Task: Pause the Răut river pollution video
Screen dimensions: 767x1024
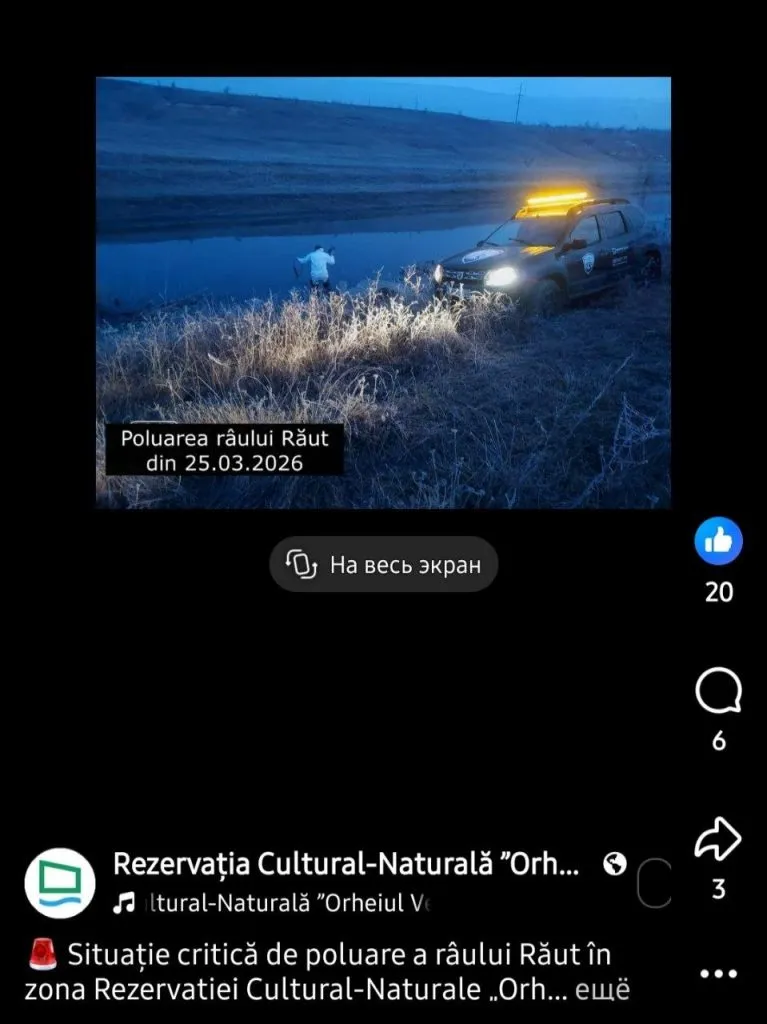Action: pos(384,292)
